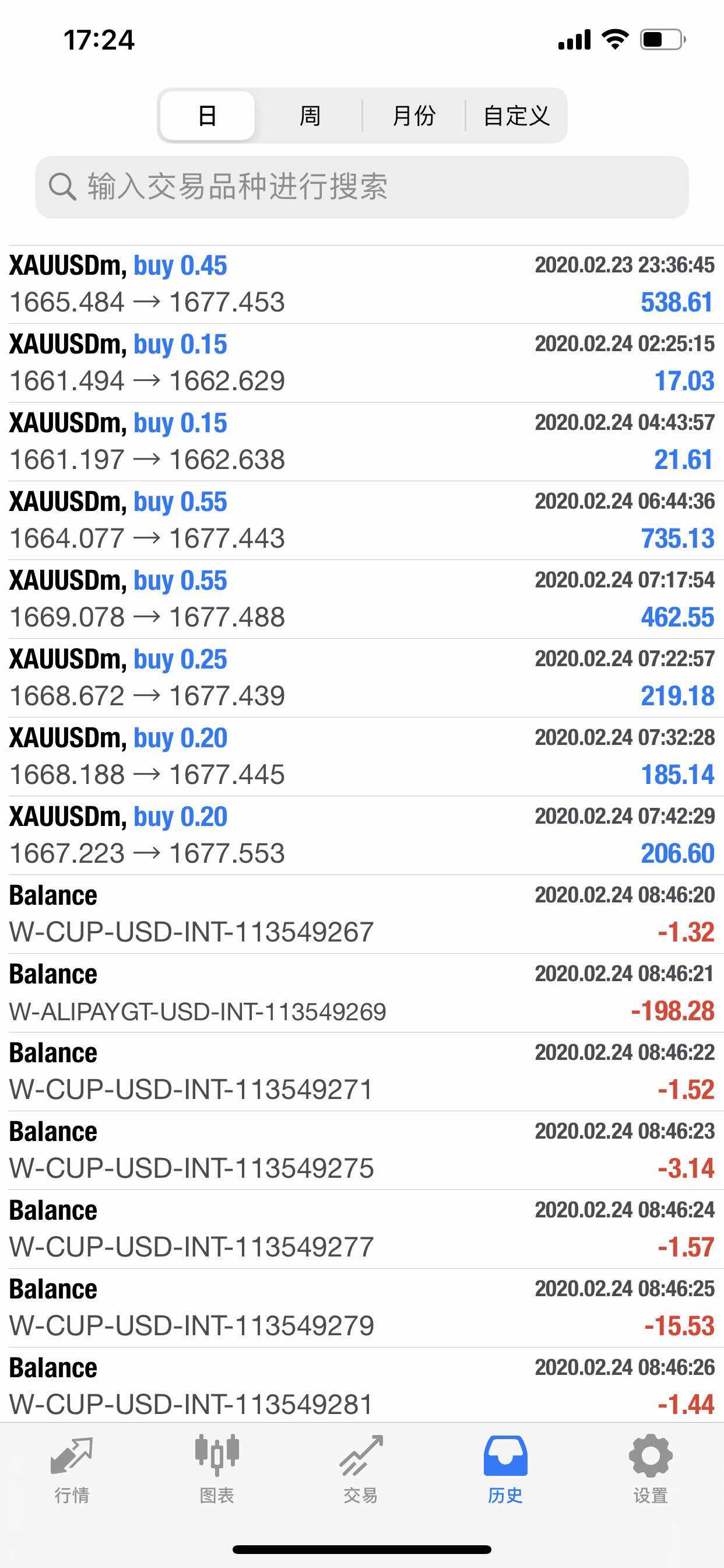Tap the symbol search field

[361, 187]
